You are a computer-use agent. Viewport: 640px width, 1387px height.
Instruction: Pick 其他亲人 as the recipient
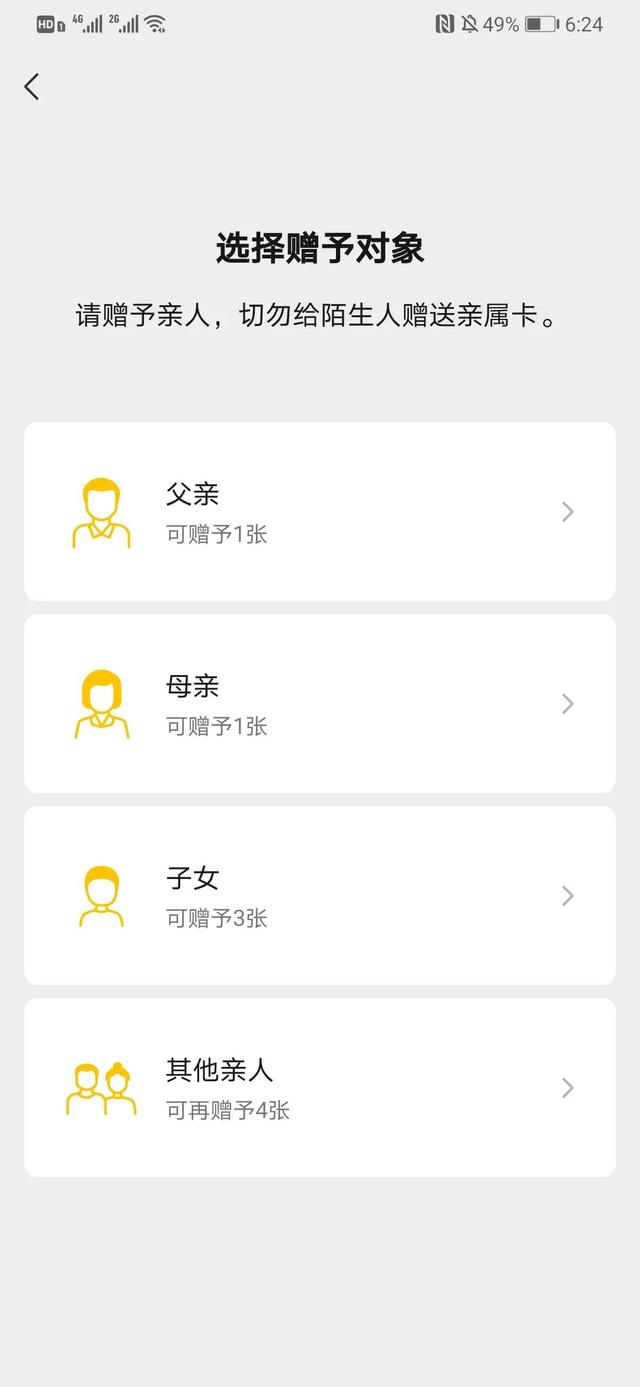pos(320,1087)
